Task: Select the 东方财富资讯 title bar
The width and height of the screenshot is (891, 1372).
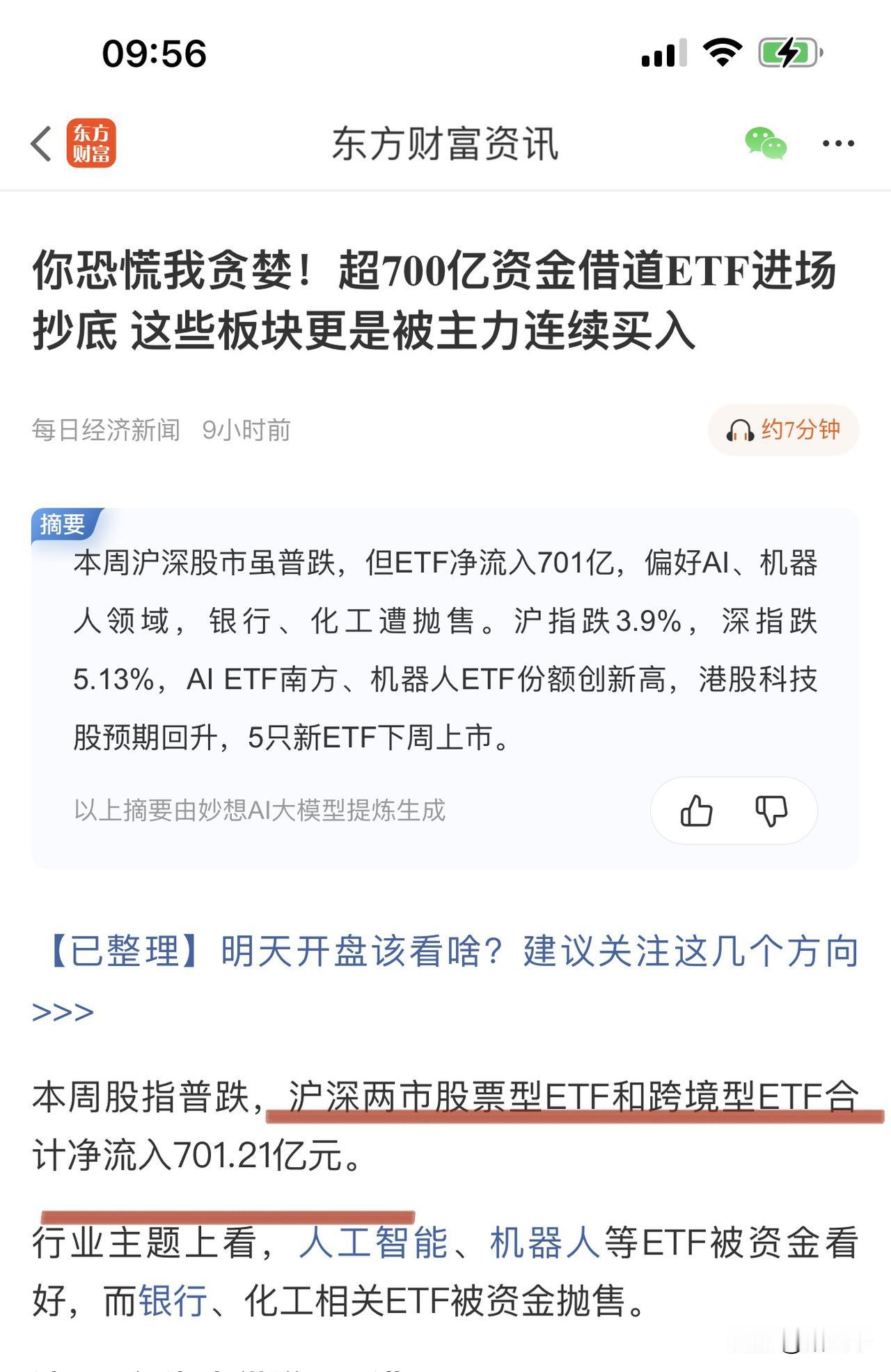Action: coord(445,141)
